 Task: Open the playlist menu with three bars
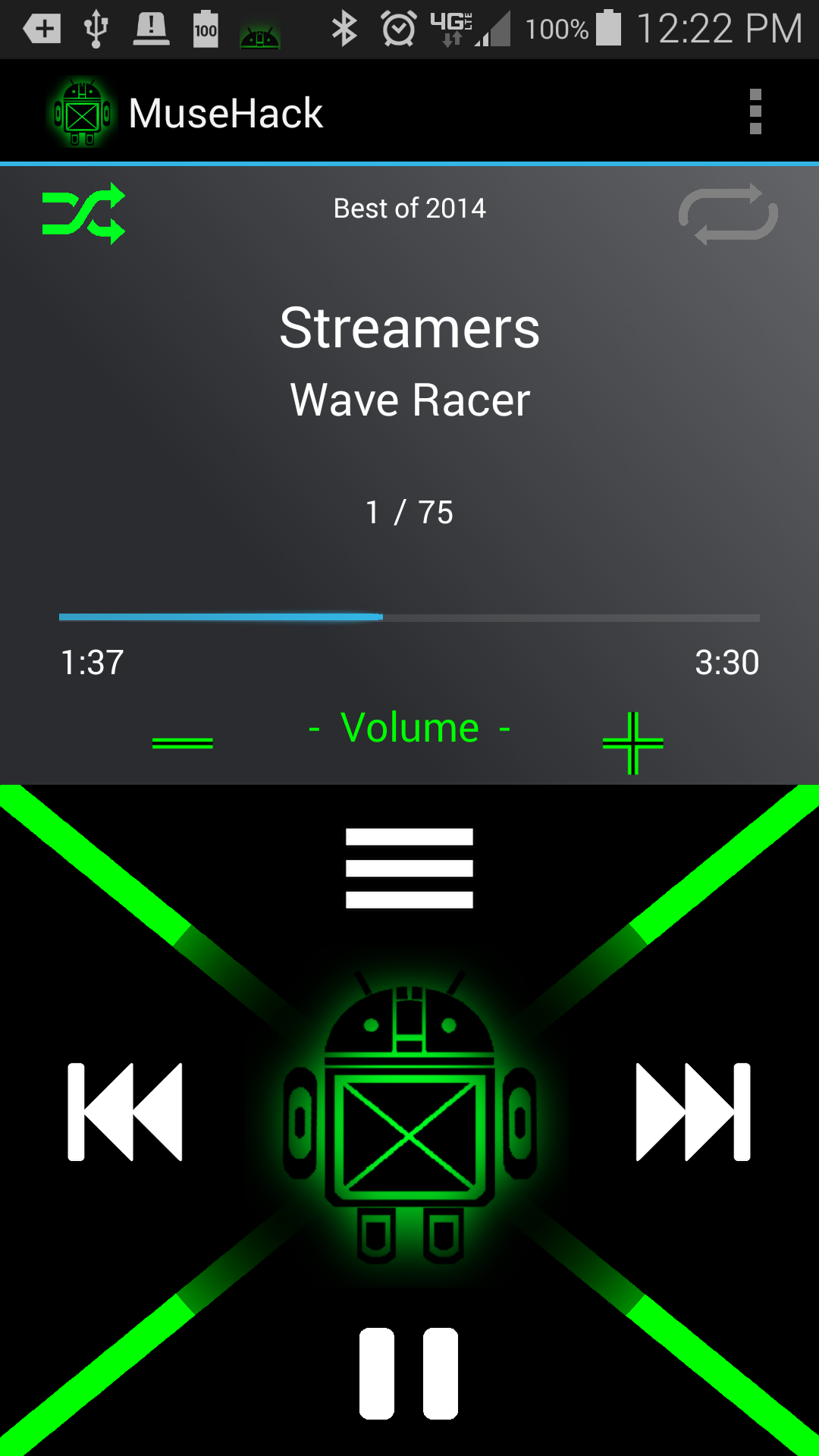coord(409,868)
